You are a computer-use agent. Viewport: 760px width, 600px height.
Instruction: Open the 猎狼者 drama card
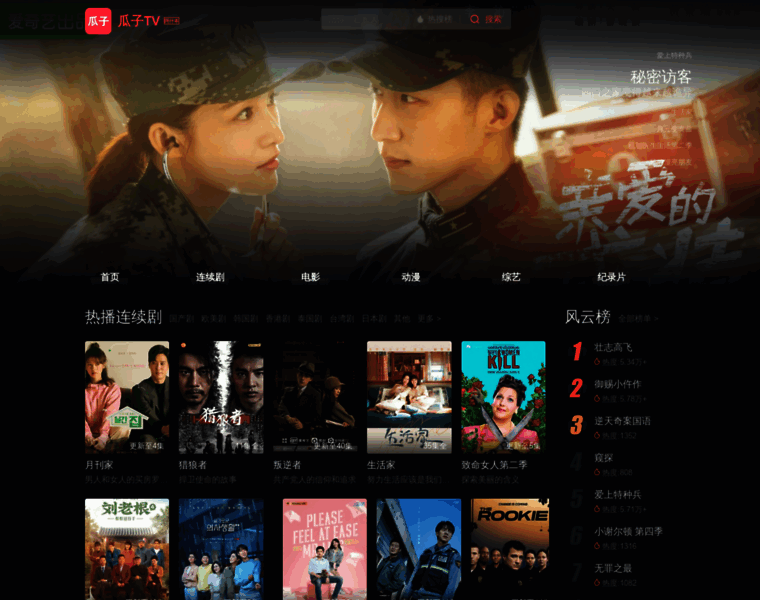click(221, 397)
